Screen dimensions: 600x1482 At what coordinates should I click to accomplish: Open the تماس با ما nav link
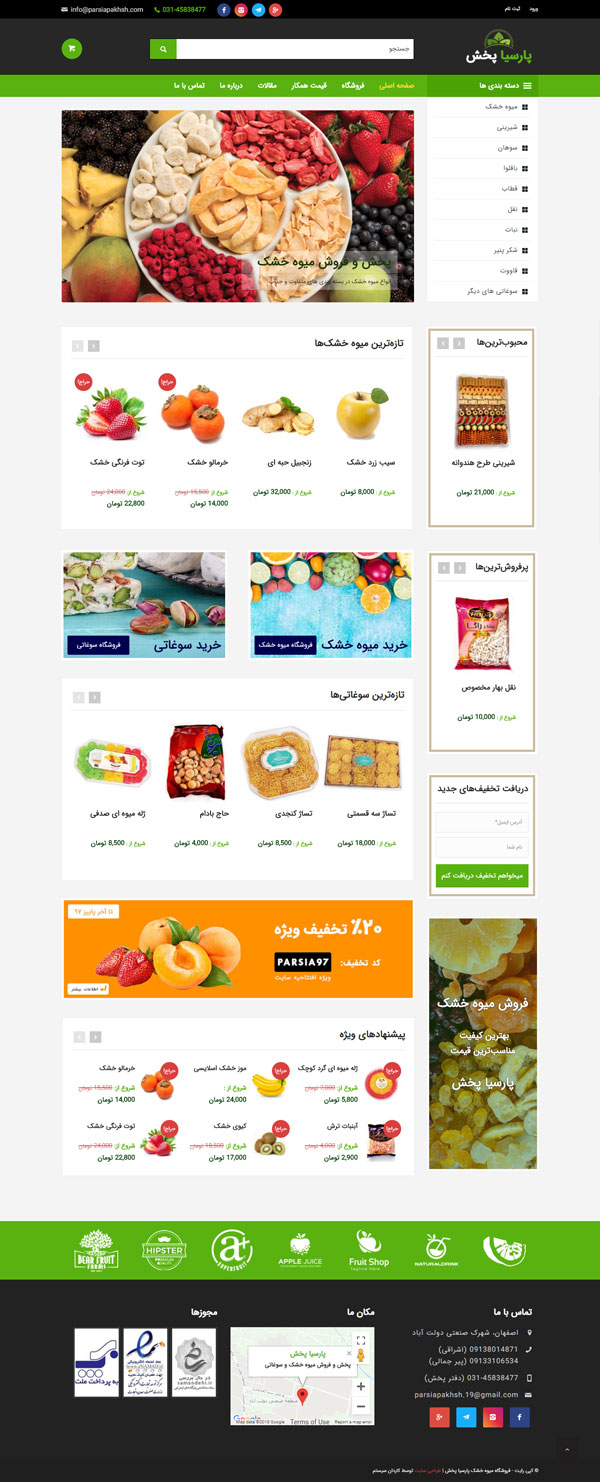coord(189,86)
